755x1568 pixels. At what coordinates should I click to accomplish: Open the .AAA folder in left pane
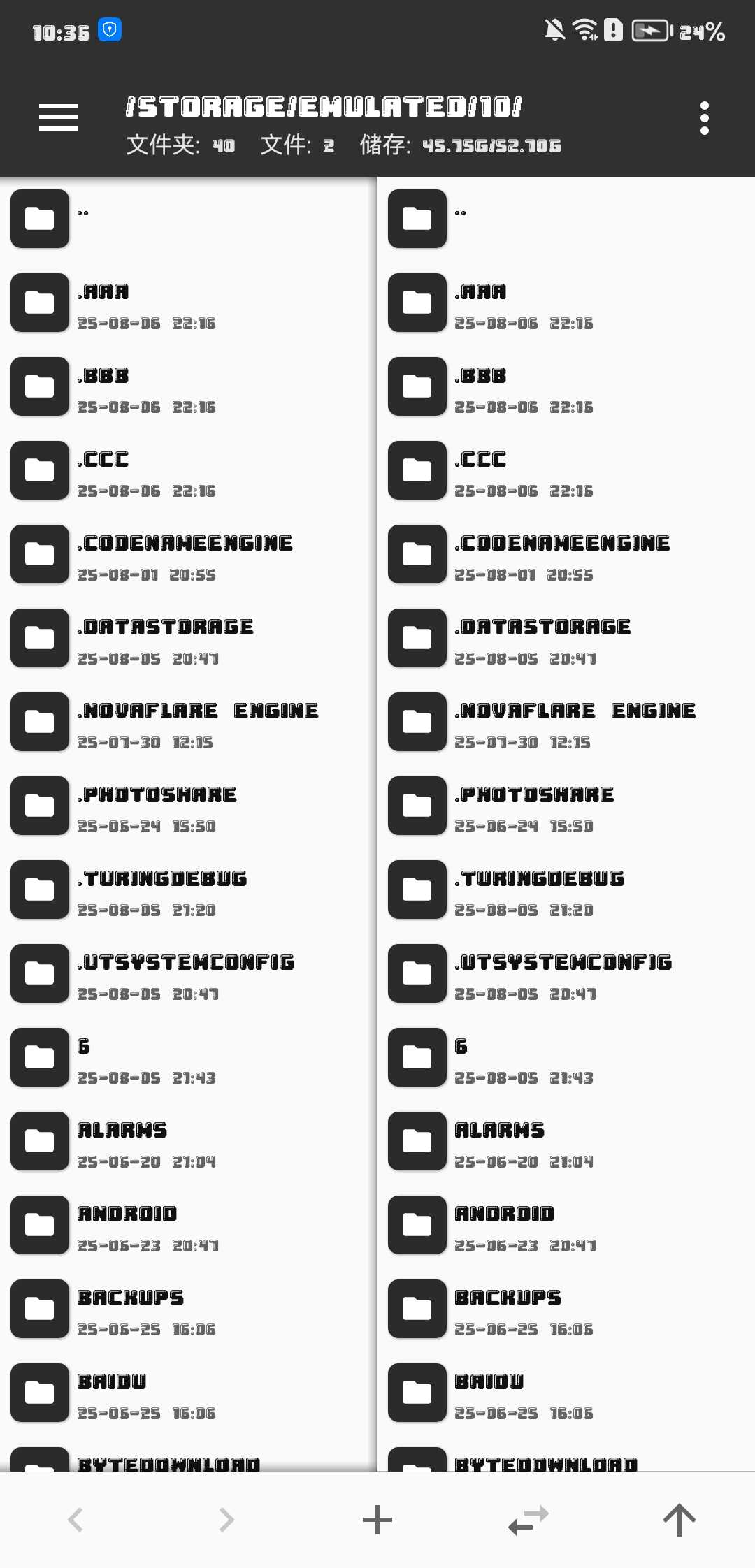click(103, 302)
